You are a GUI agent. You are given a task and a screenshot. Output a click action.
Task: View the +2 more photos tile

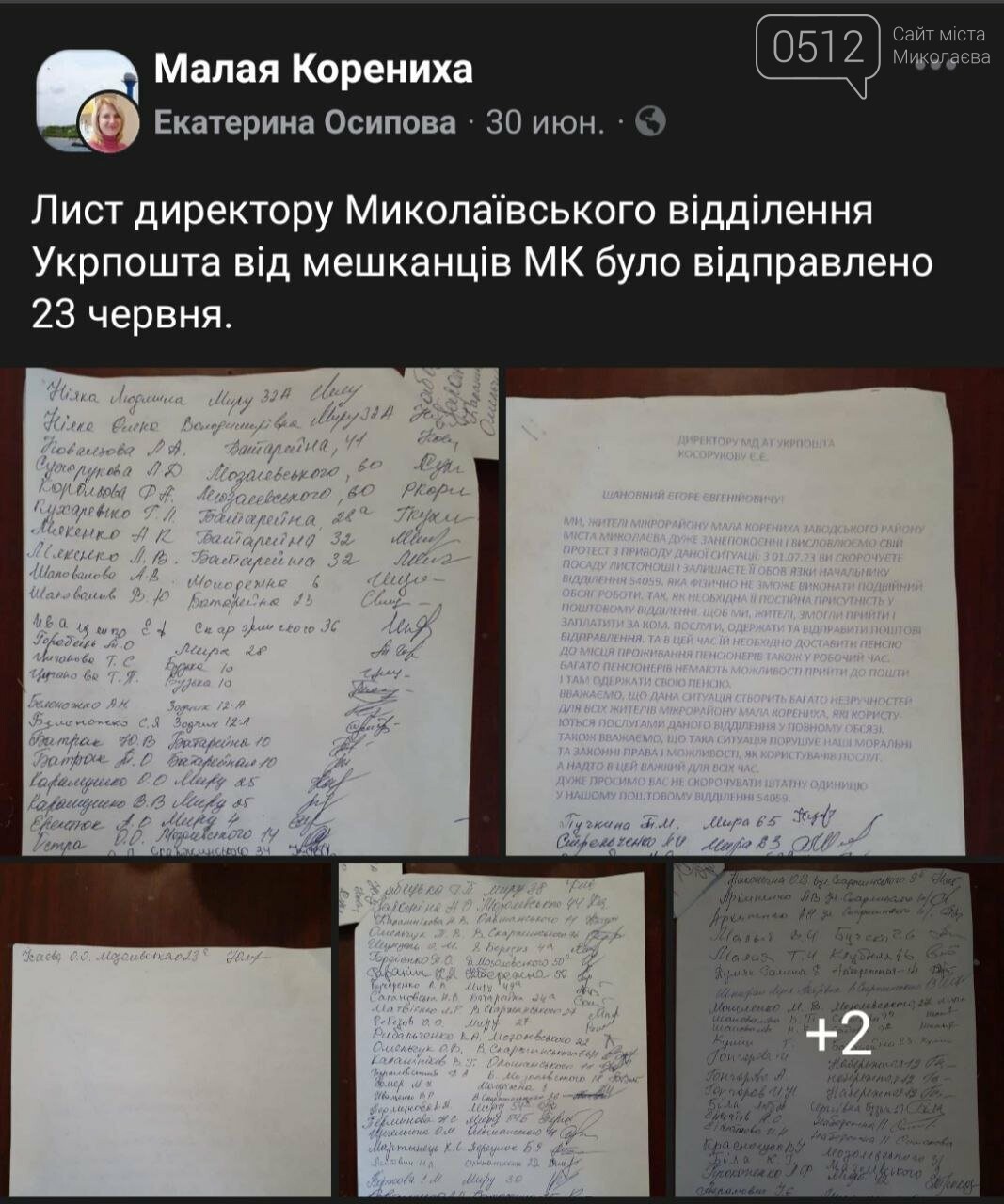pos(837,1030)
